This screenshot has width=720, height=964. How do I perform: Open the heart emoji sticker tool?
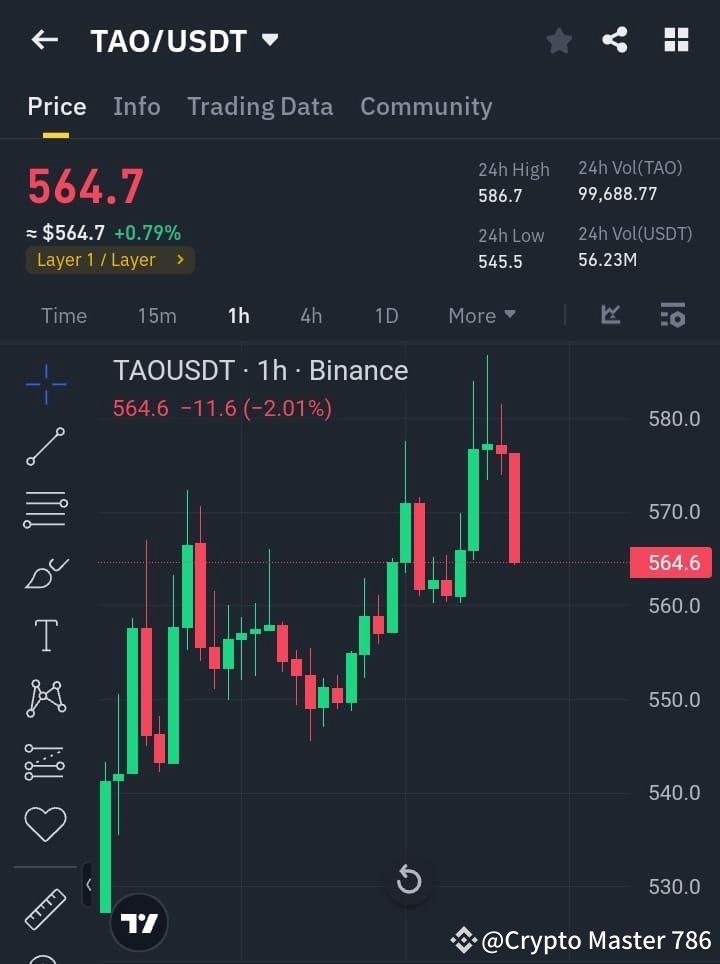click(x=44, y=823)
